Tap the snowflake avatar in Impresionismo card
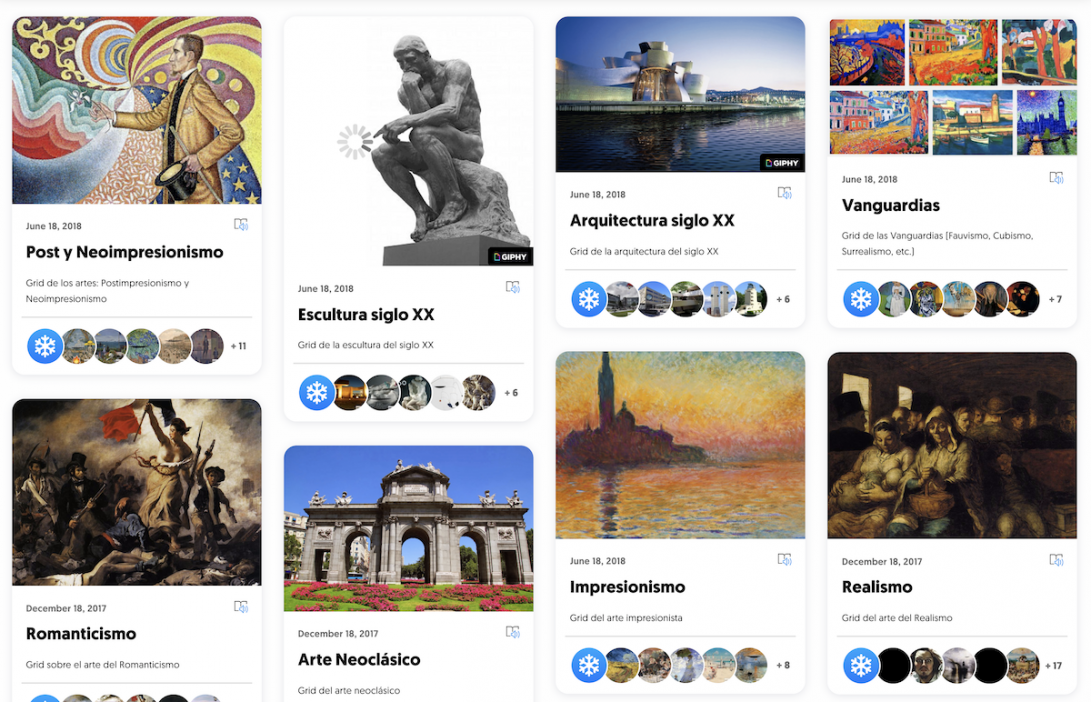This screenshot has width=1091, height=702. click(588, 665)
